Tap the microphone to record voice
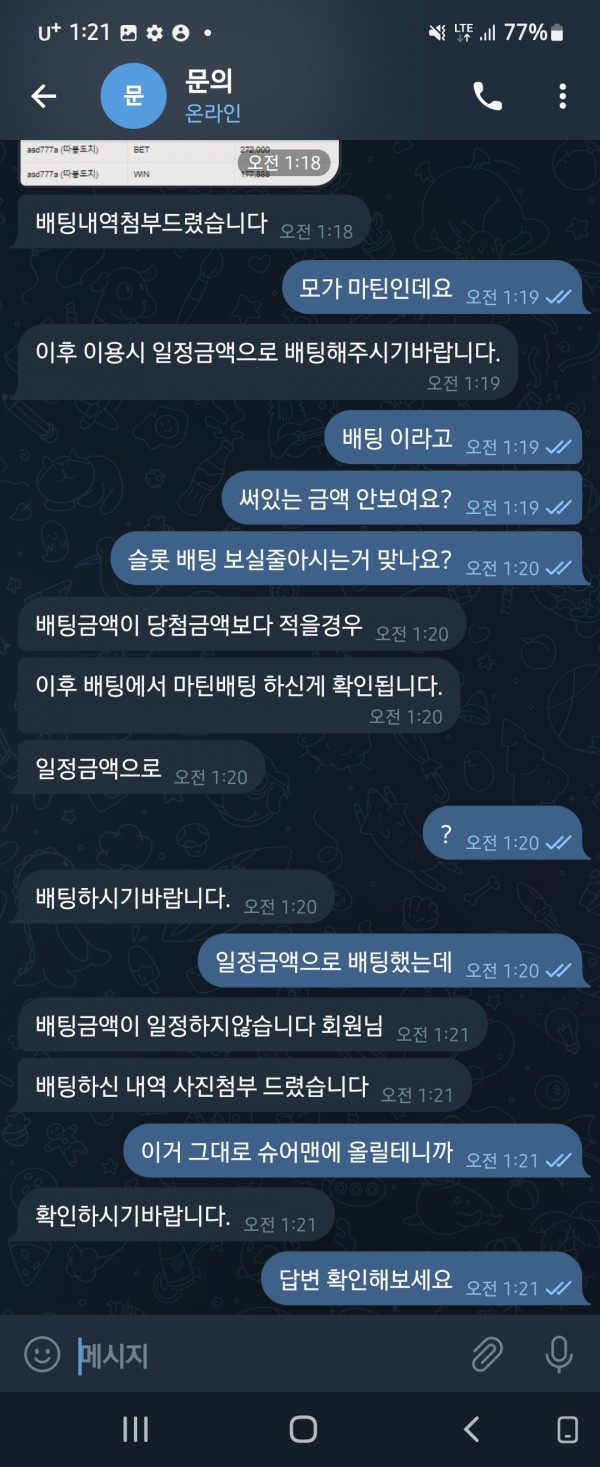600x1467 pixels. pyautogui.click(x=558, y=1356)
